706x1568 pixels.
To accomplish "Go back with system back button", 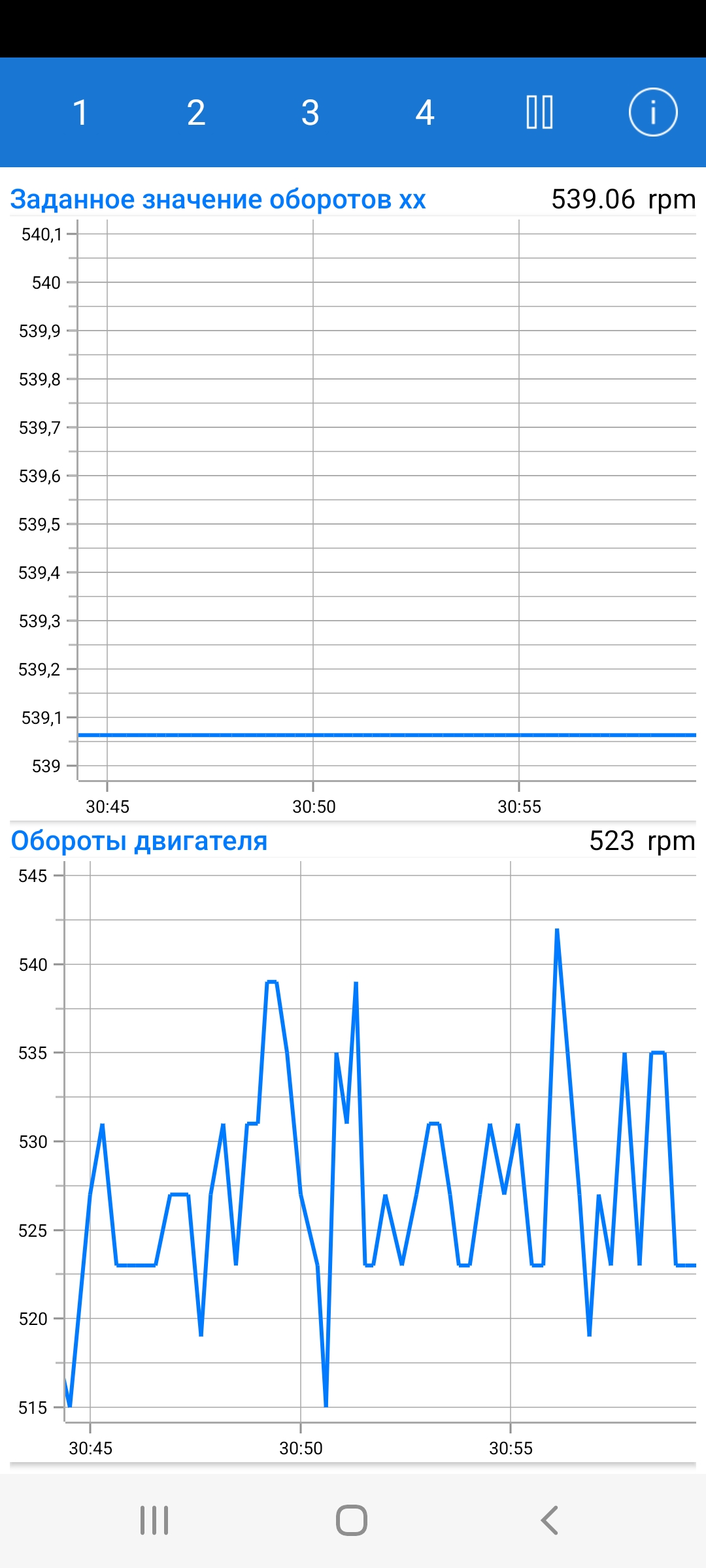I will (x=549, y=1520).
